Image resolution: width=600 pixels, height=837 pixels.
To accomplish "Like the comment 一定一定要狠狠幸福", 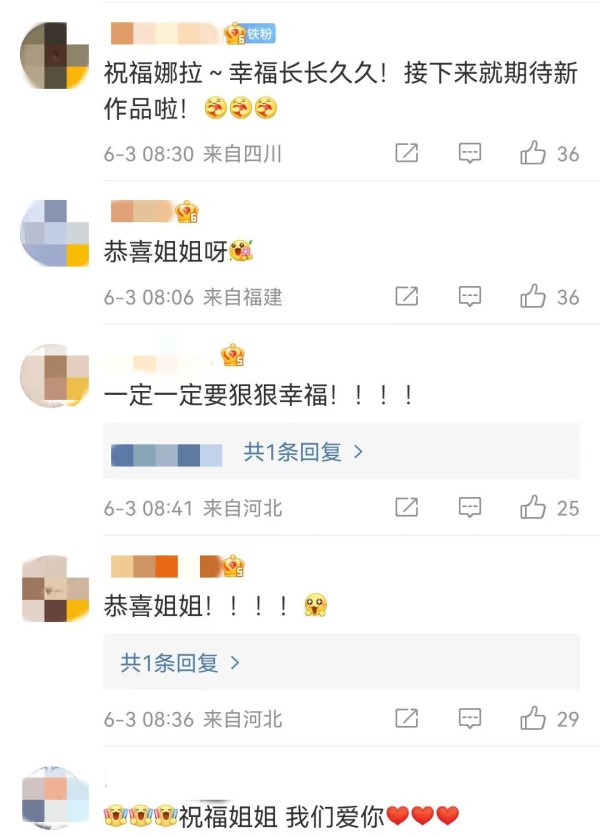I will 534,508.
